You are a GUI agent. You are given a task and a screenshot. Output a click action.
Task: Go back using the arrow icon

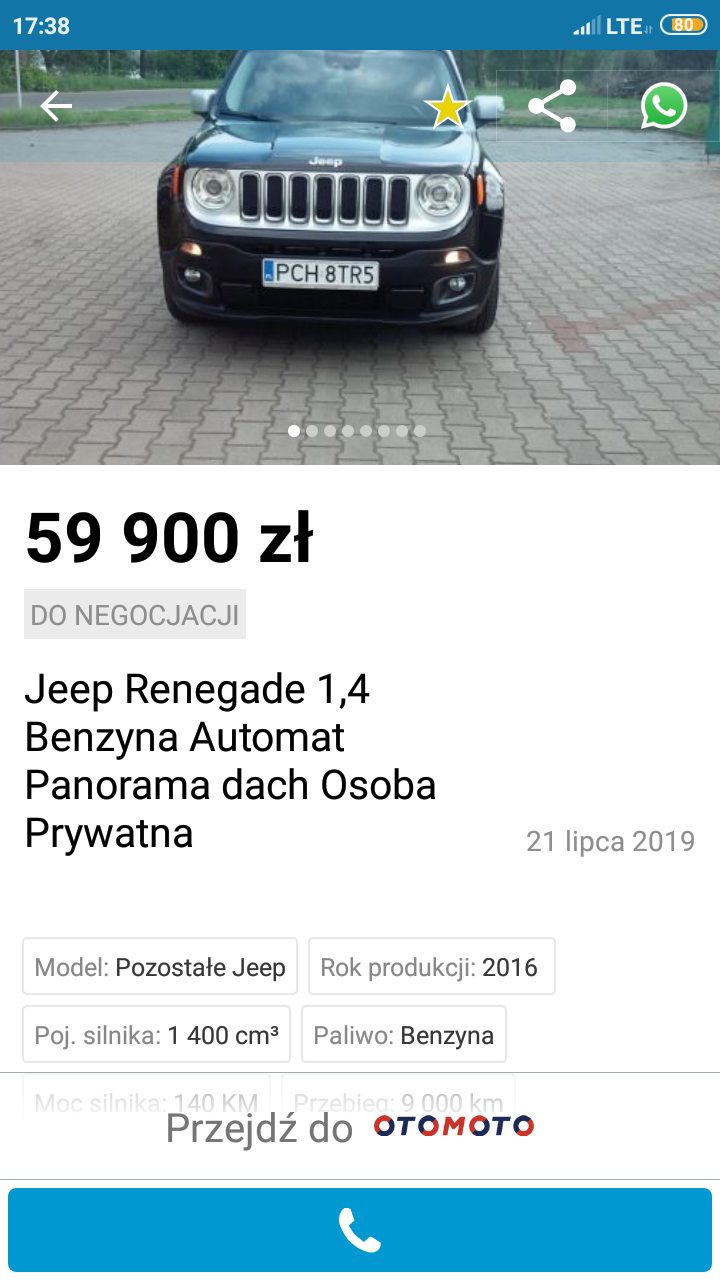(56, 106)
